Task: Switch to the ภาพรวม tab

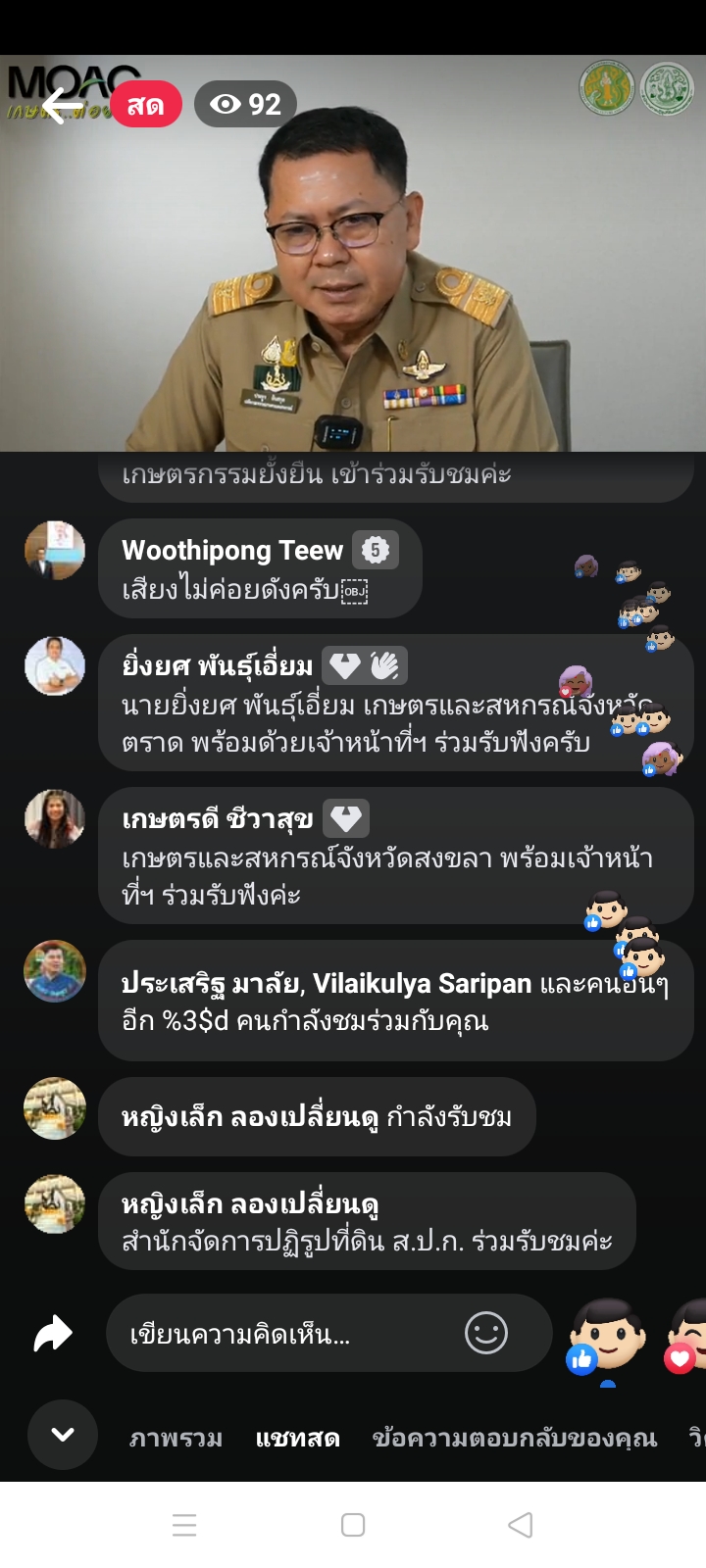Action: click(176, 1438)
